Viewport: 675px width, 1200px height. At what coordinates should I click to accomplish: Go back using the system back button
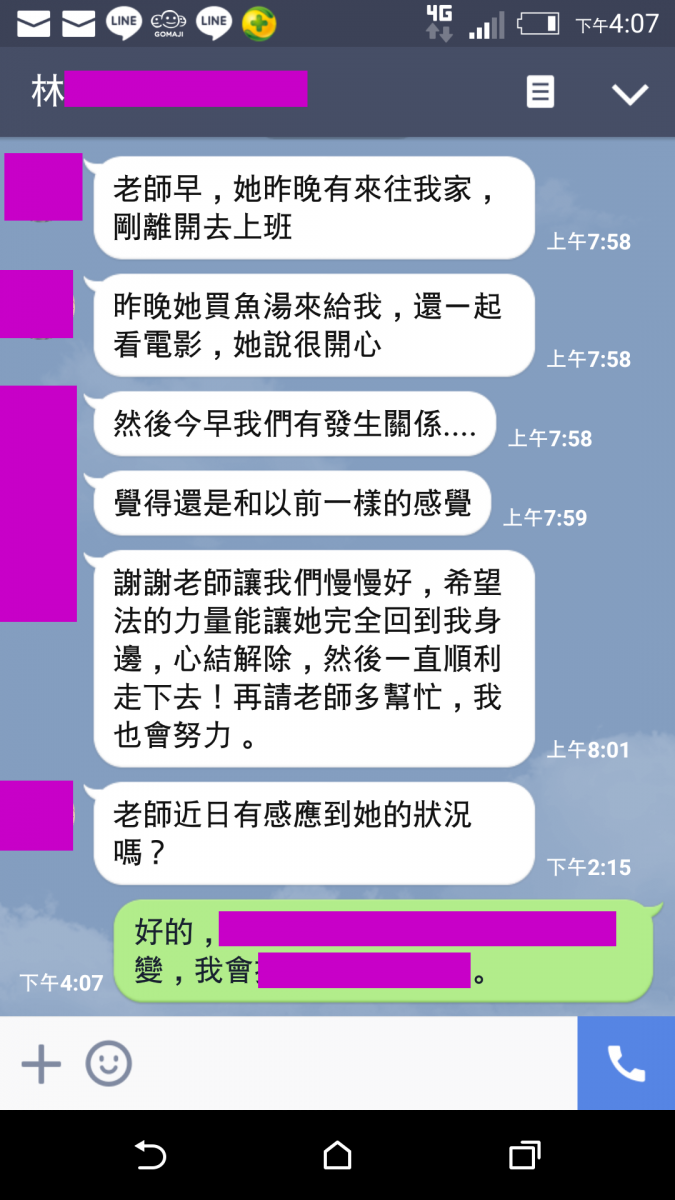click(150, 1156)
